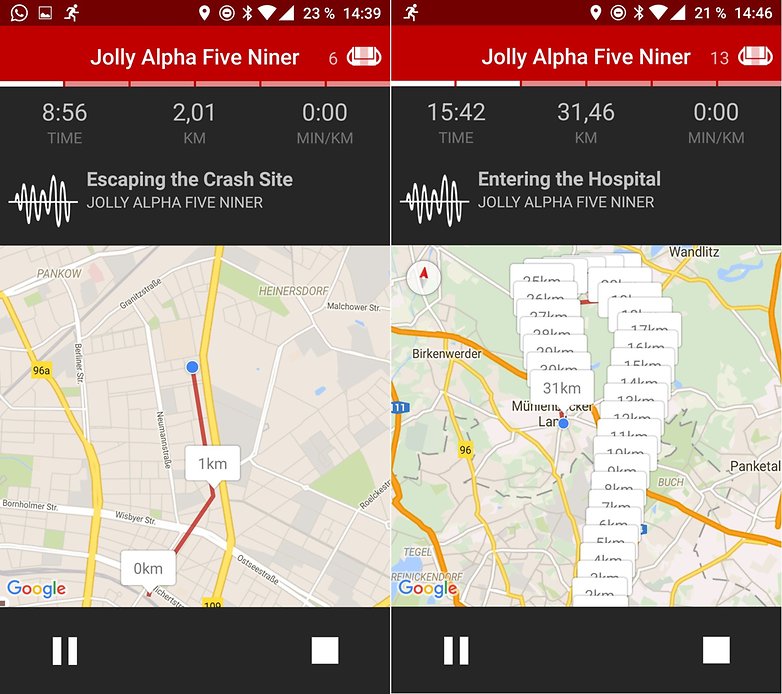Viewport: 782px width, 694px height.
Task: Pause the Entering the Hospital run
Action: pos(456,650)
